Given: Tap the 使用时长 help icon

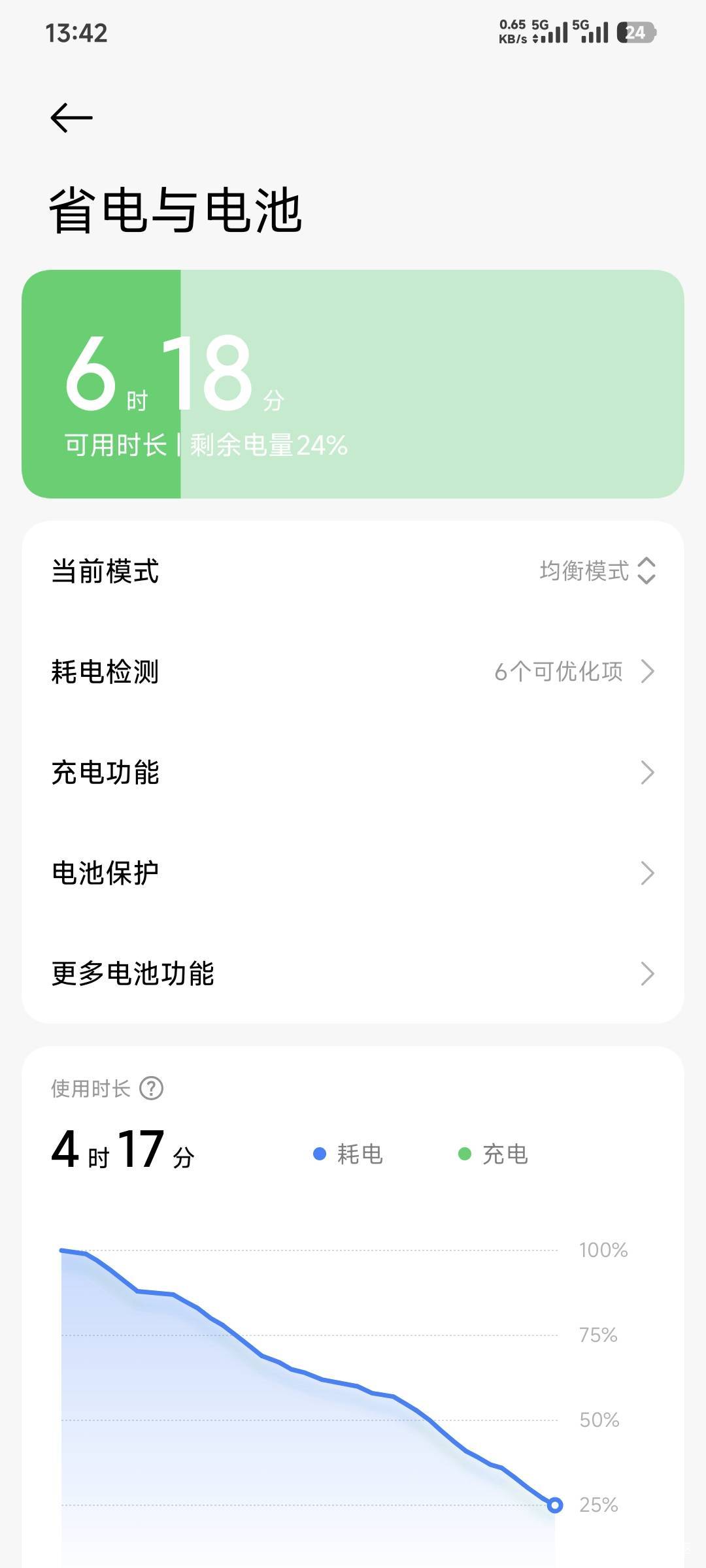Looking at the screenshot, I should pos(152,1088).
